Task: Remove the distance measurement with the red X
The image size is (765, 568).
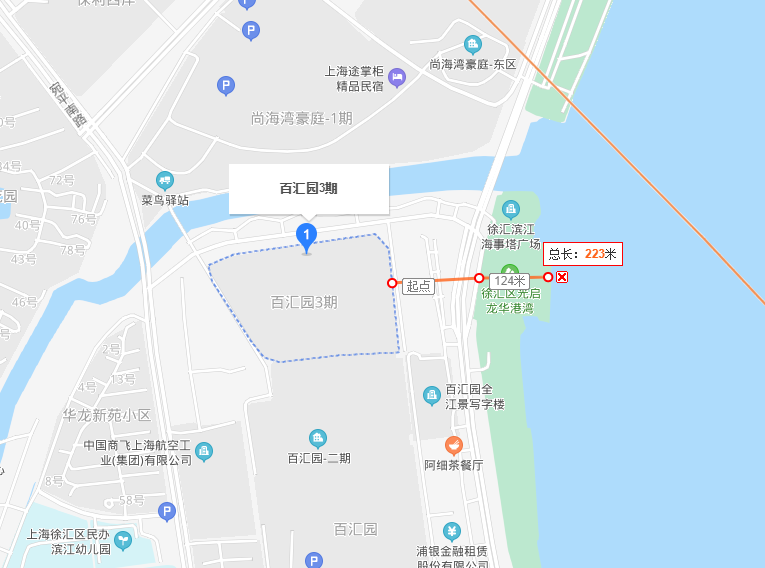Action: (x=562, y=277)
